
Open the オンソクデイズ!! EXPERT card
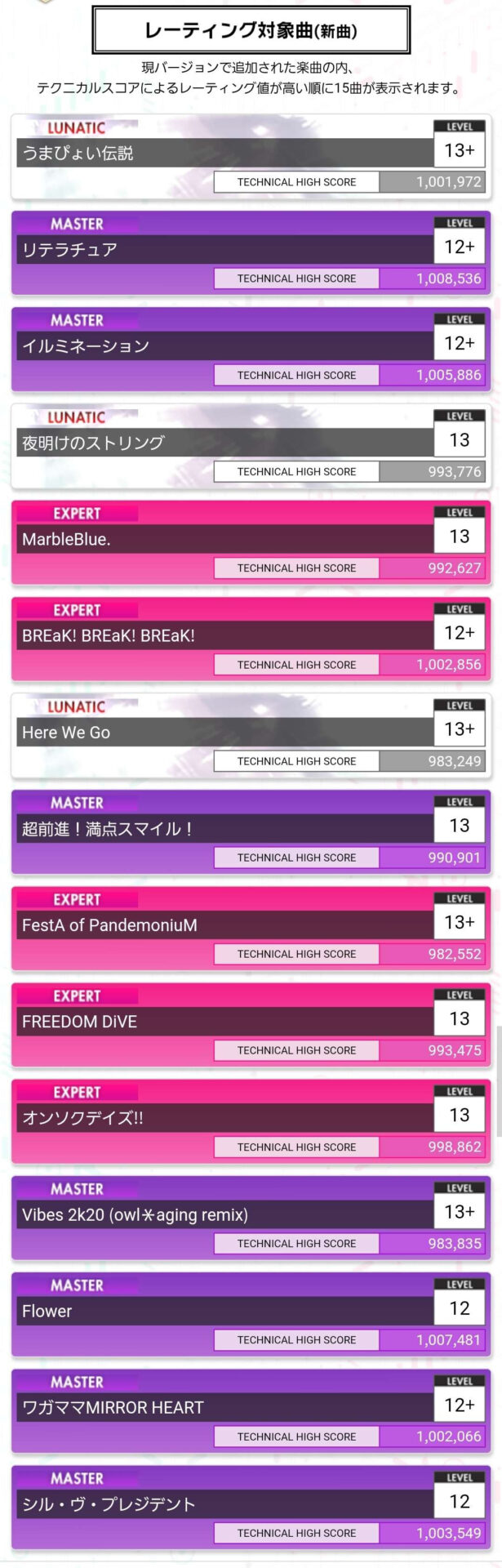[x=224, y=1118]
